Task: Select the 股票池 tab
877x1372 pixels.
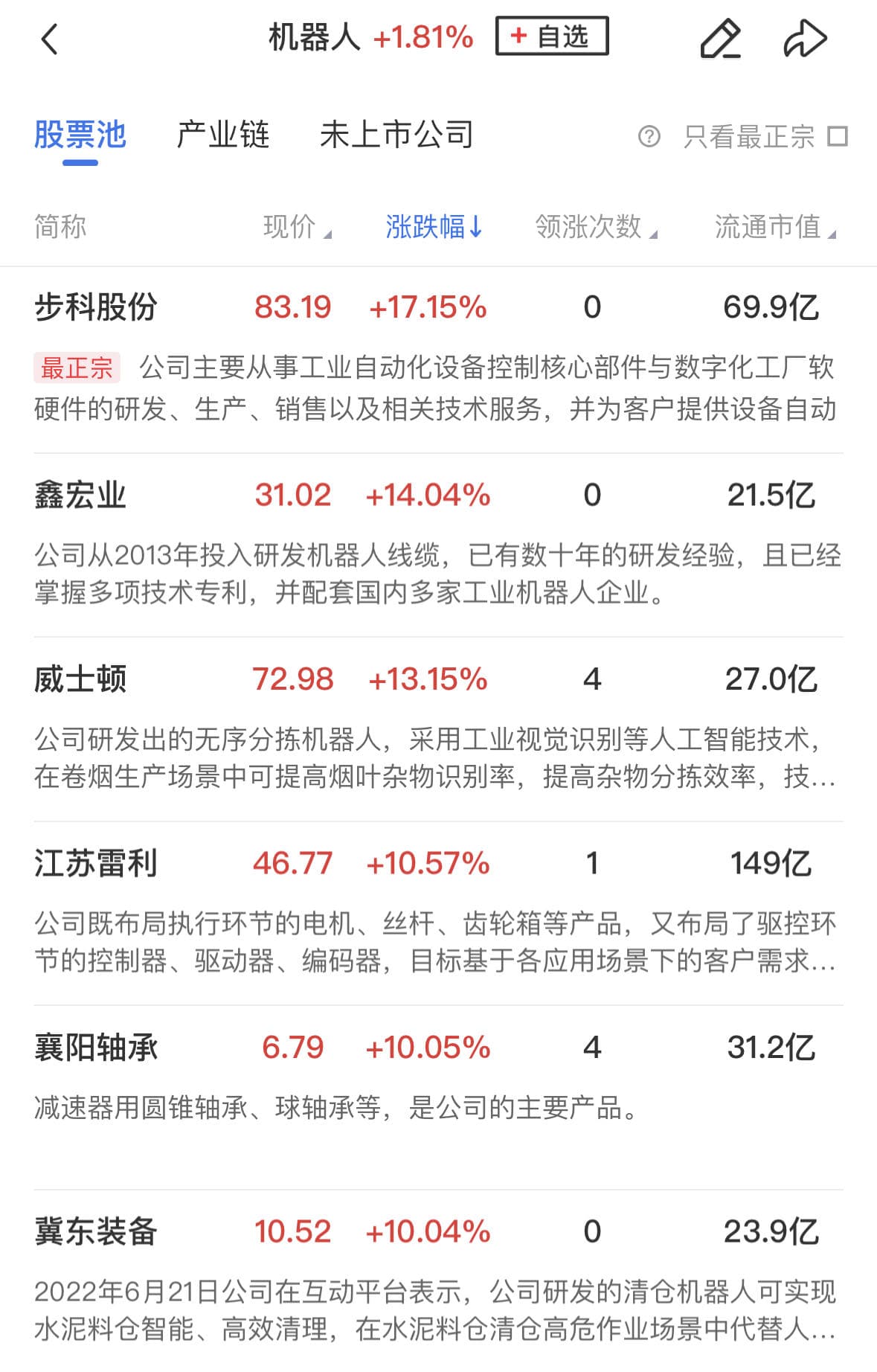Action: click(x=80, y=135)
